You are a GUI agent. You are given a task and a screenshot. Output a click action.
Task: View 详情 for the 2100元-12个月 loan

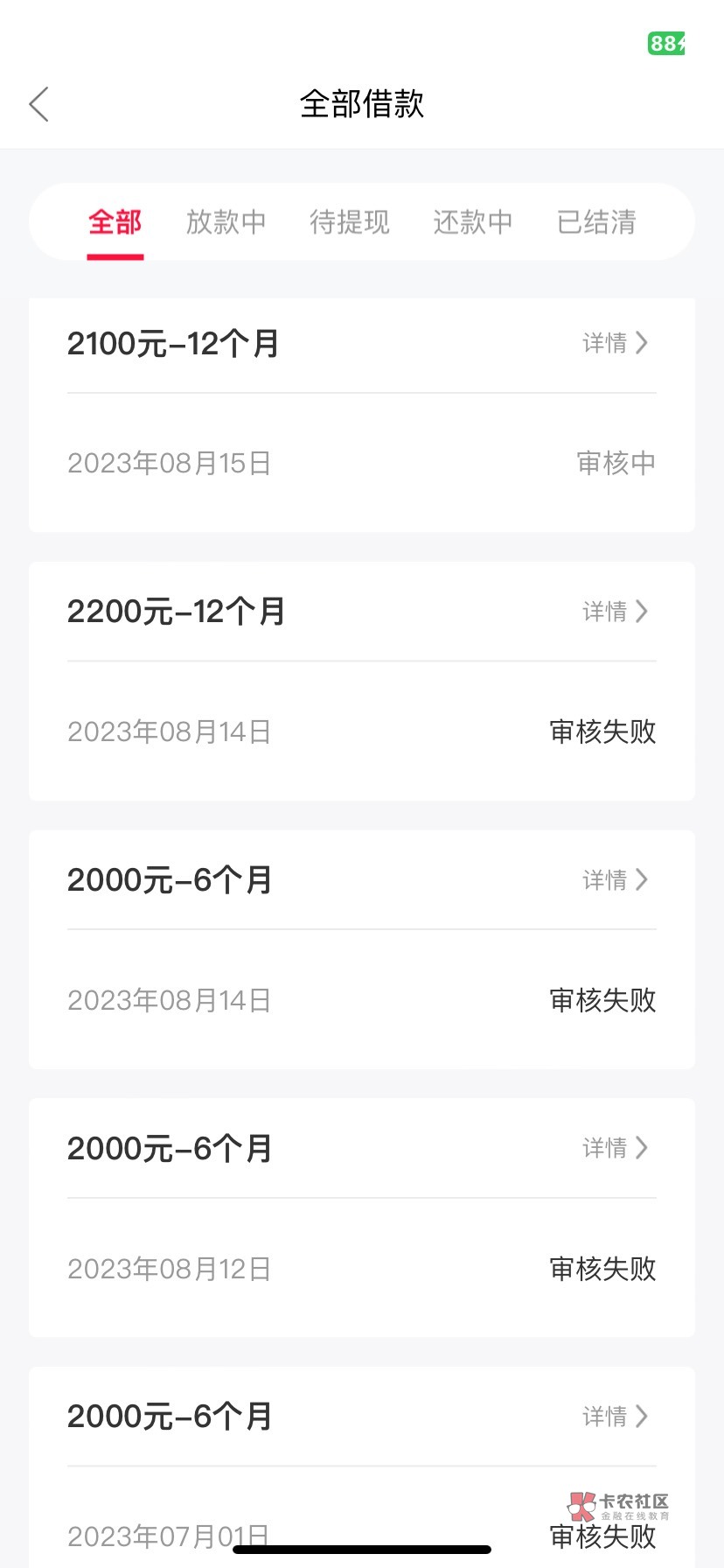[615, 343]
